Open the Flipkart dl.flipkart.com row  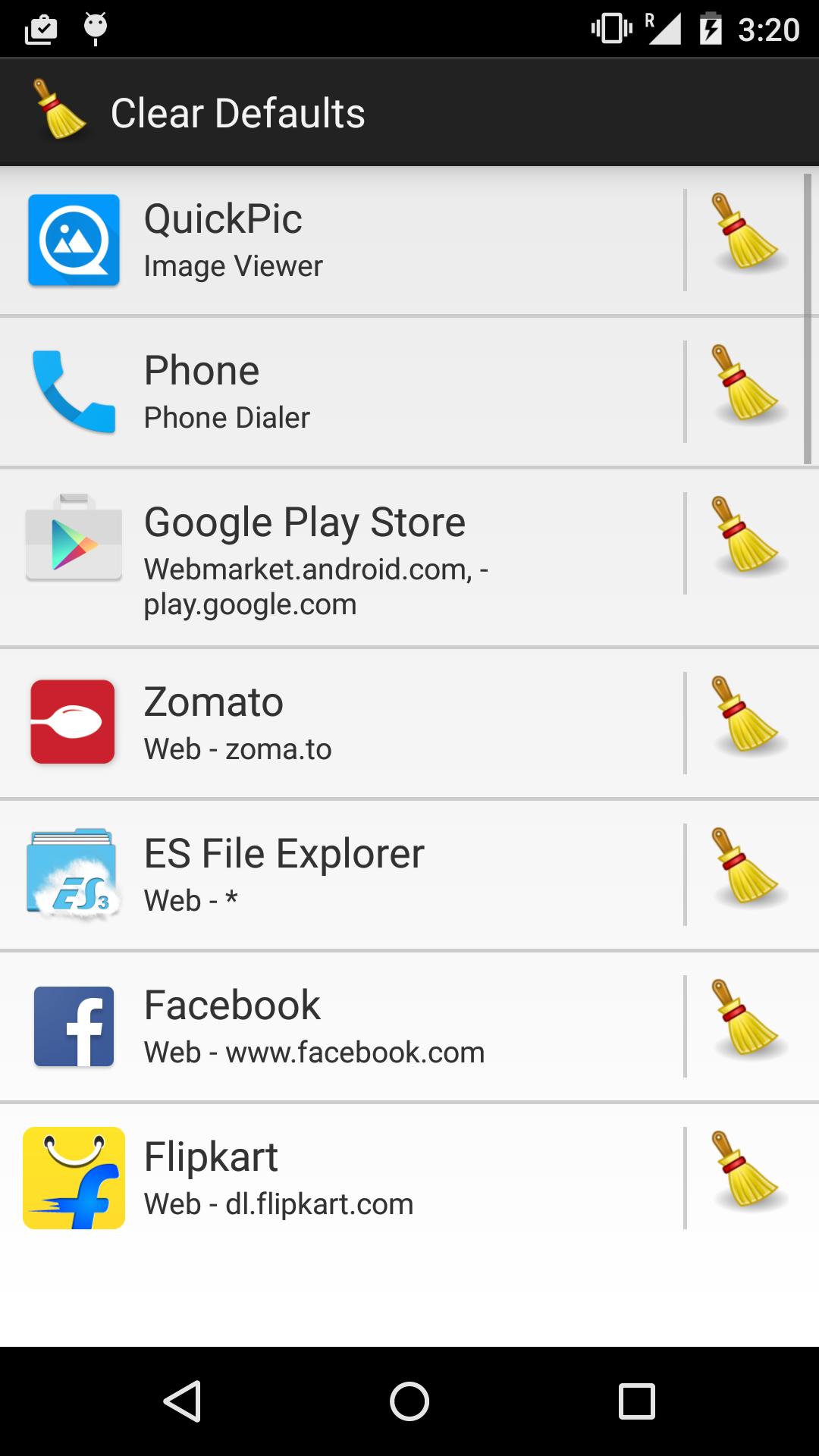tap(341, 1178)
